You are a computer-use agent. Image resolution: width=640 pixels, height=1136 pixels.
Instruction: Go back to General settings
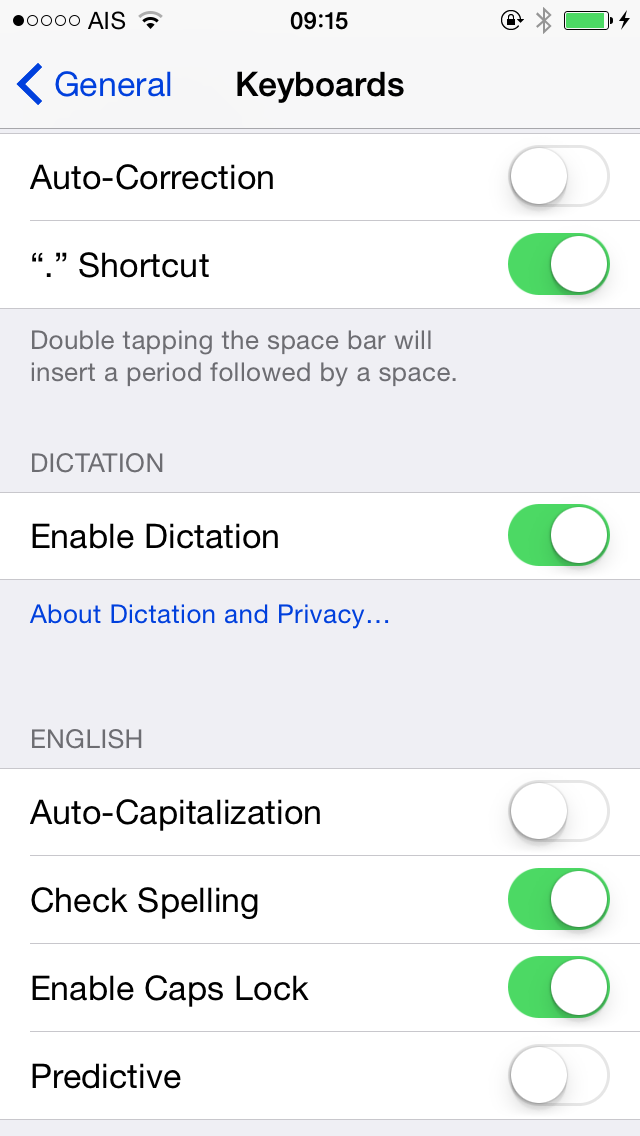[x=94, y=85]
